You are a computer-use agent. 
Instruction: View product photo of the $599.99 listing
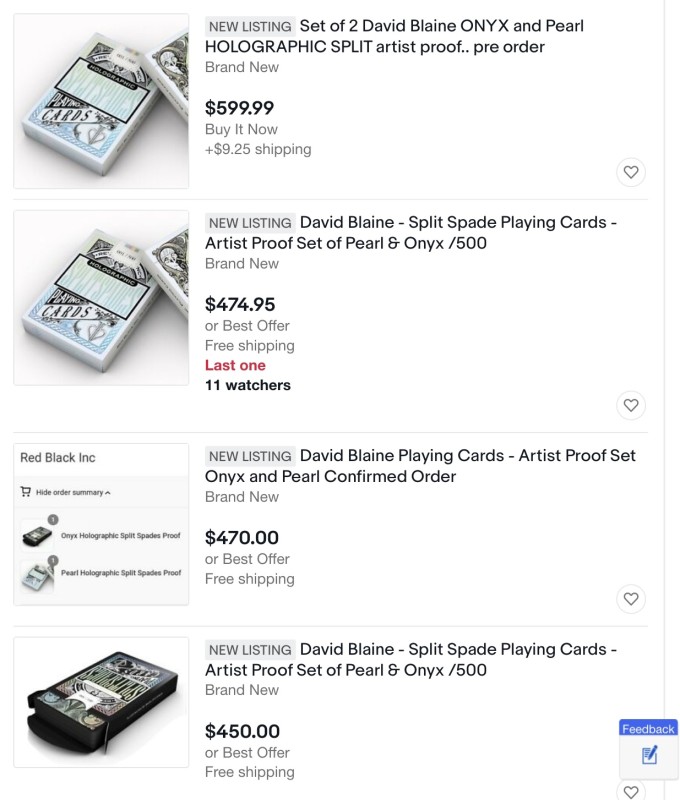(101, 101)
